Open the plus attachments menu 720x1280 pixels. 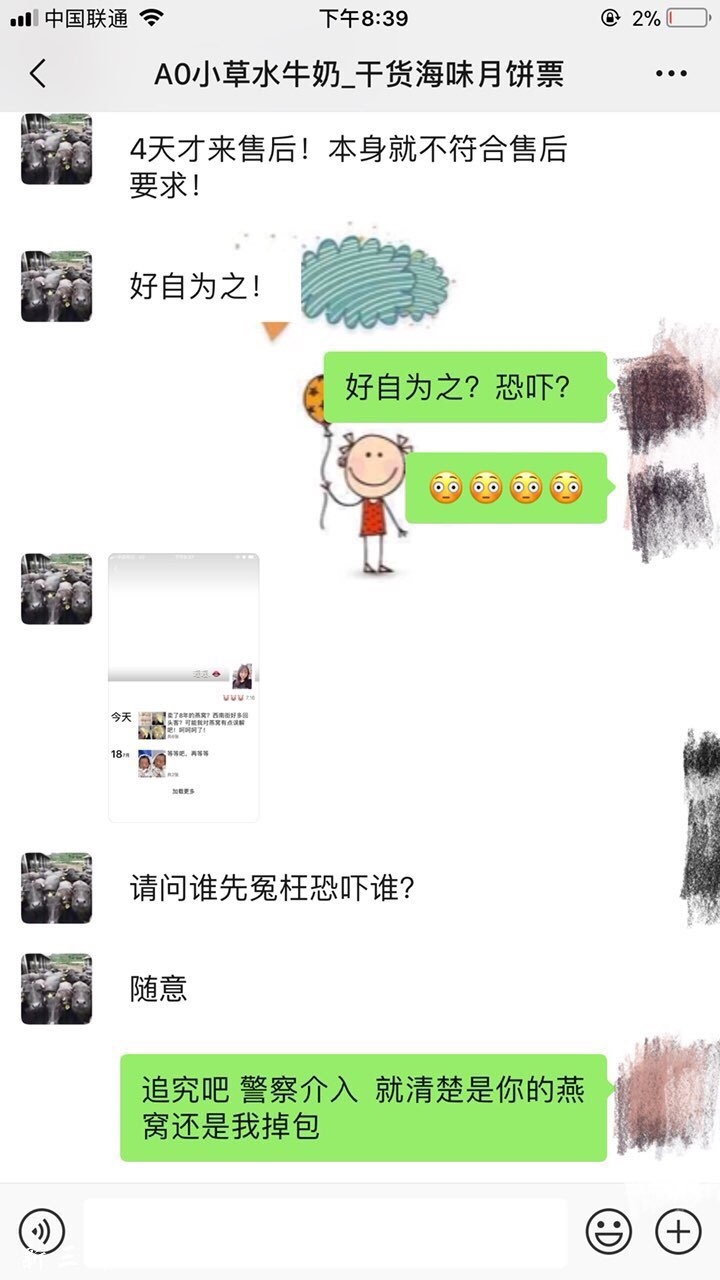click(679, 1231)
